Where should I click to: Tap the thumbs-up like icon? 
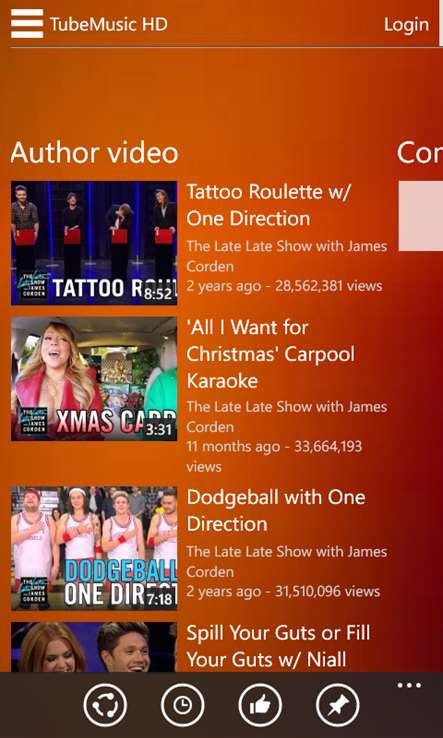coord(260,705)
